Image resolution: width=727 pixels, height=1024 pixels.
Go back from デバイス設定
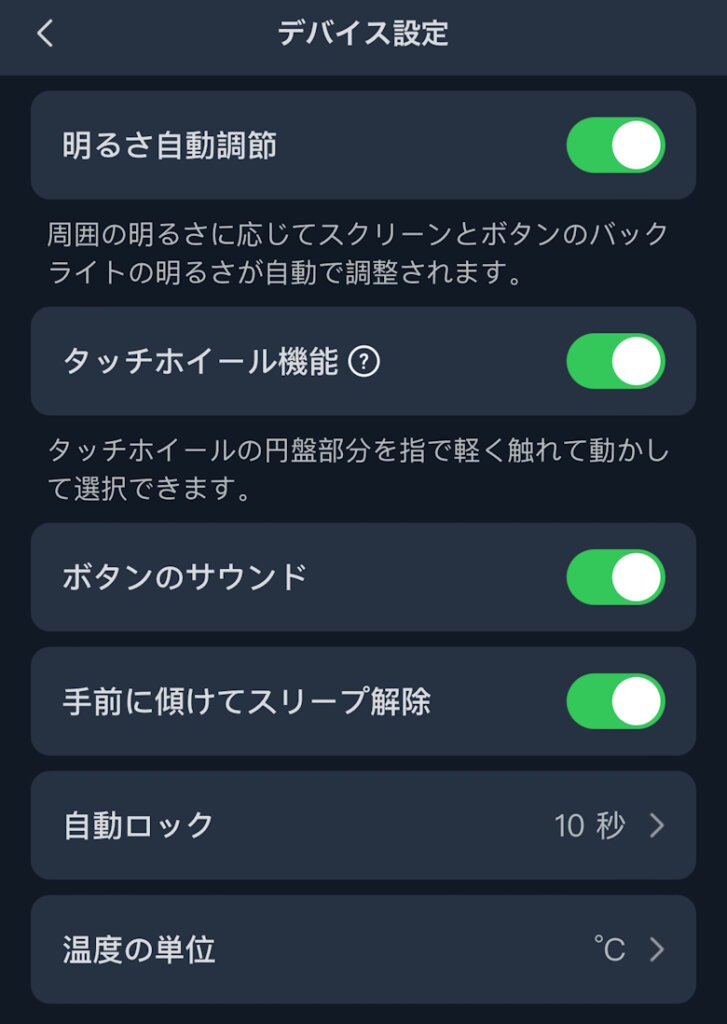click(44, 33)
